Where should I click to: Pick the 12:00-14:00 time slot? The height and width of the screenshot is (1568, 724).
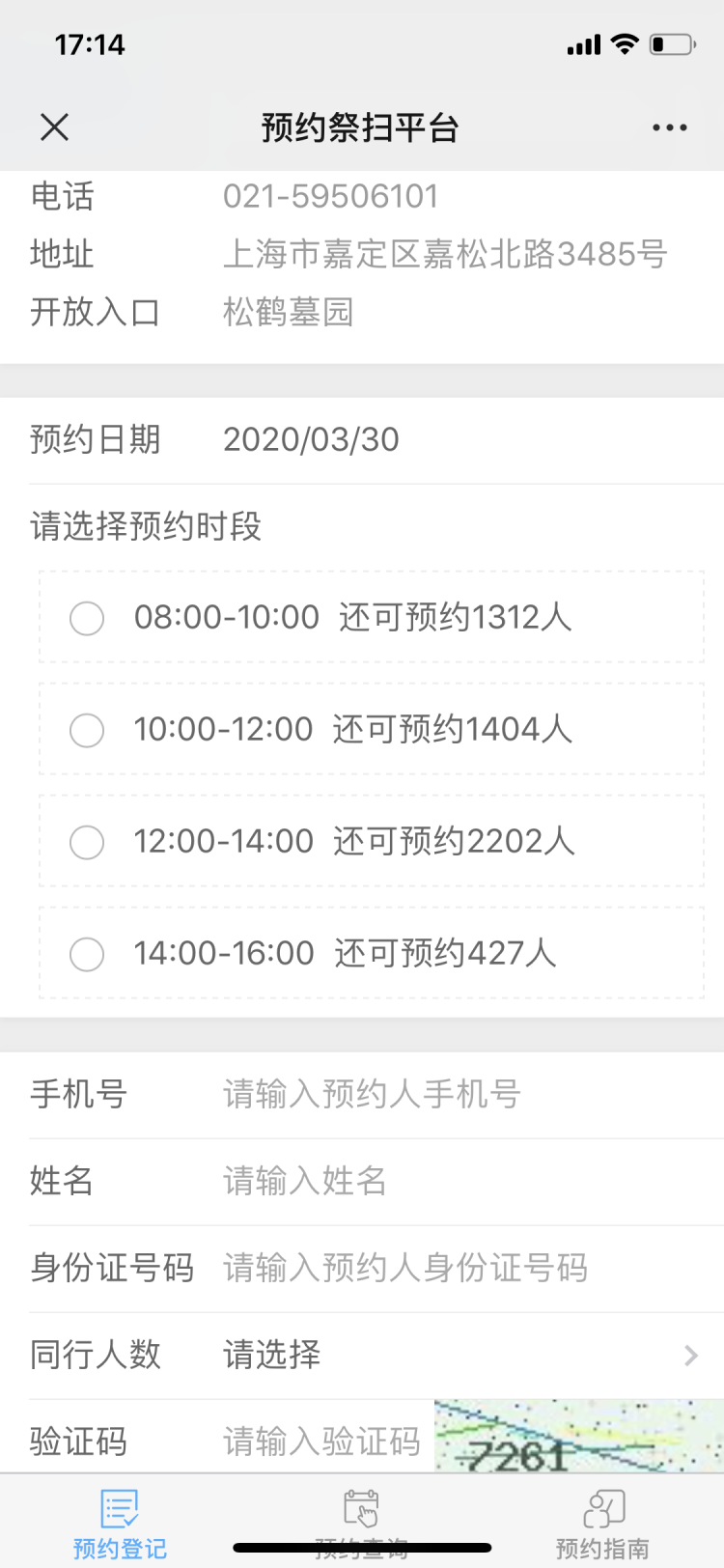coord(87,842)
